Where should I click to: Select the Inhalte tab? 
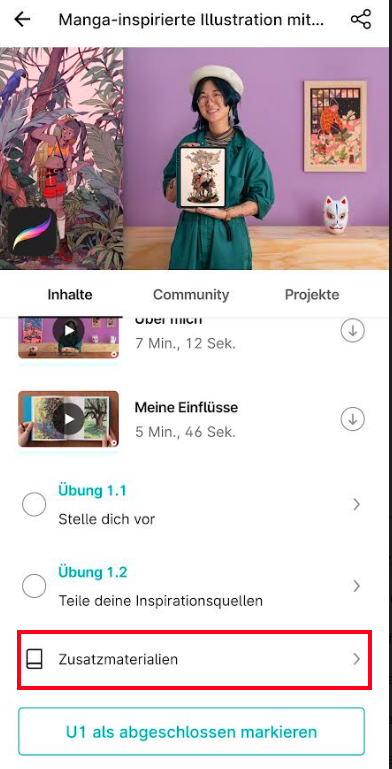click(70, 295)
